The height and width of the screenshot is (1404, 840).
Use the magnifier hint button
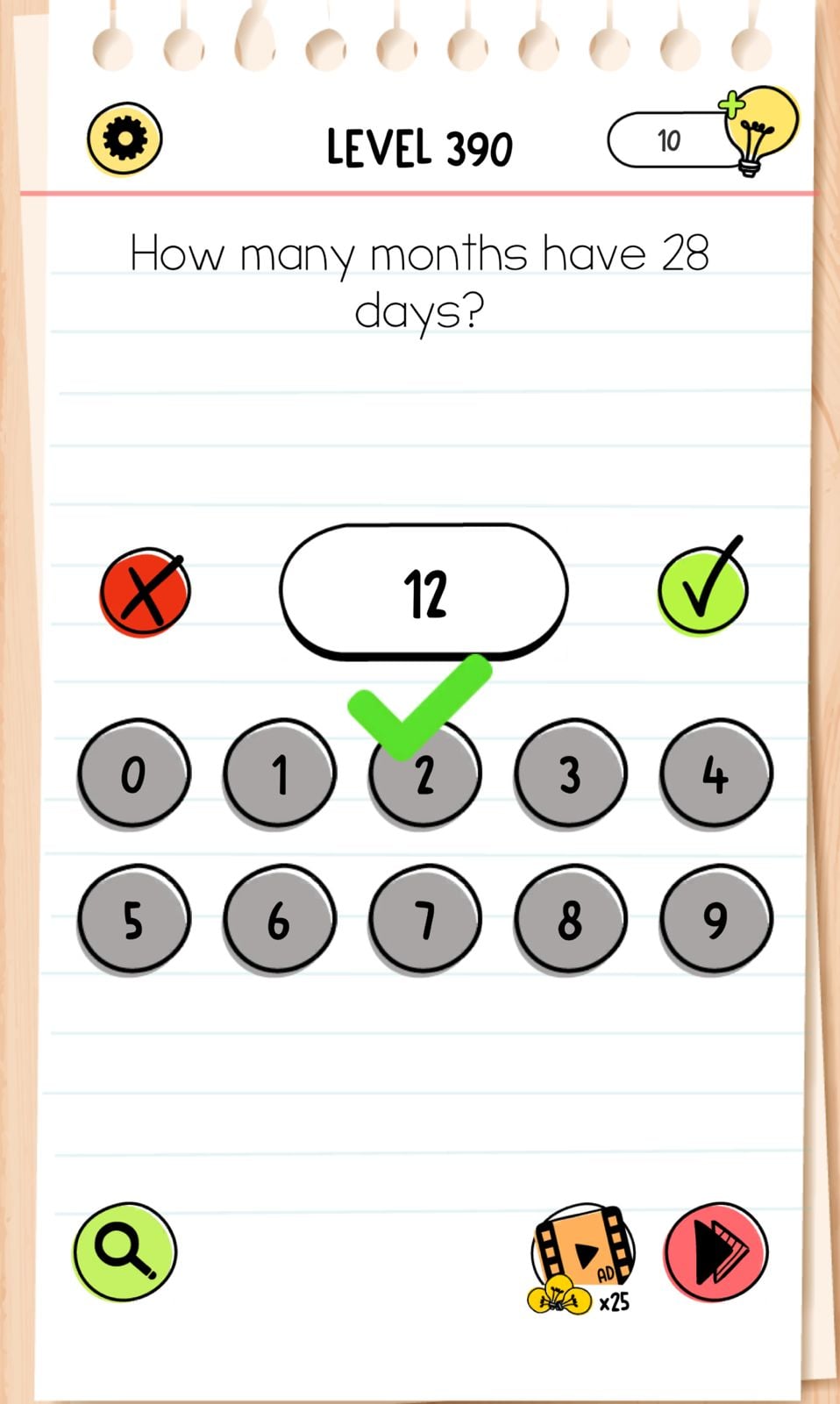pos(125,1251)
